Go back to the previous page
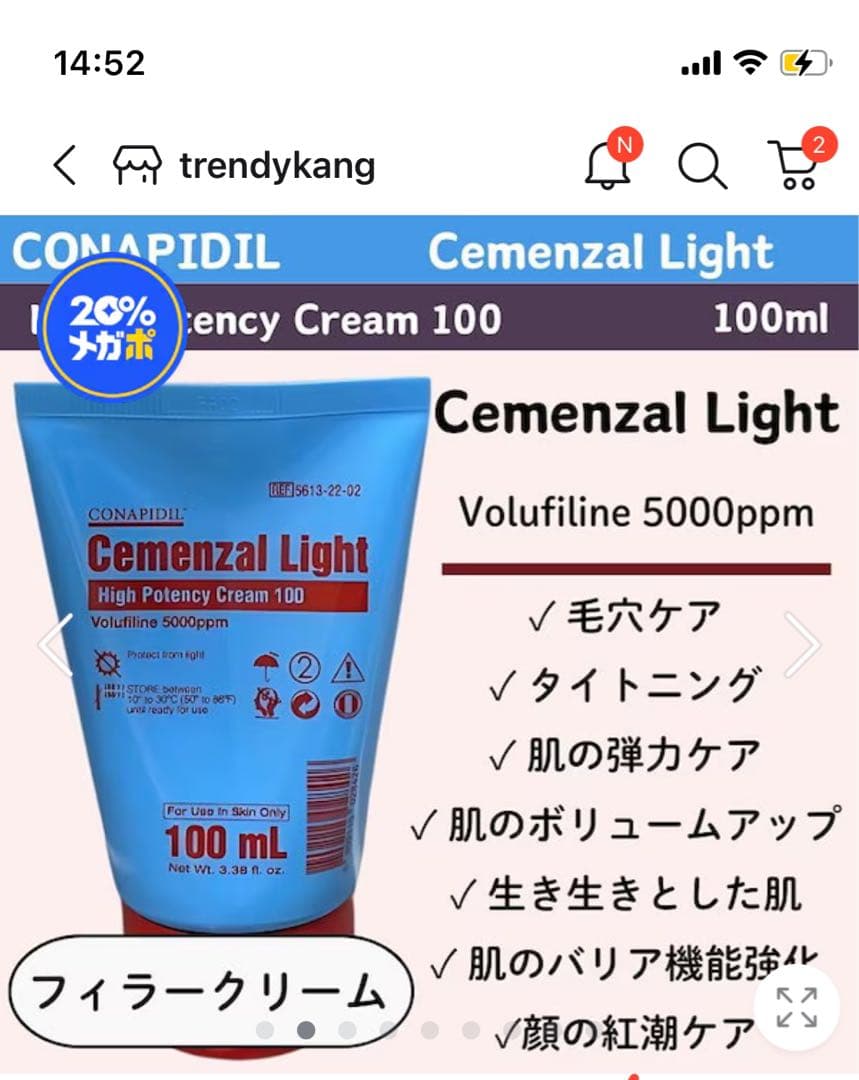The width and height of the screenshot is (859, 1080). click(x=65, y=165)
